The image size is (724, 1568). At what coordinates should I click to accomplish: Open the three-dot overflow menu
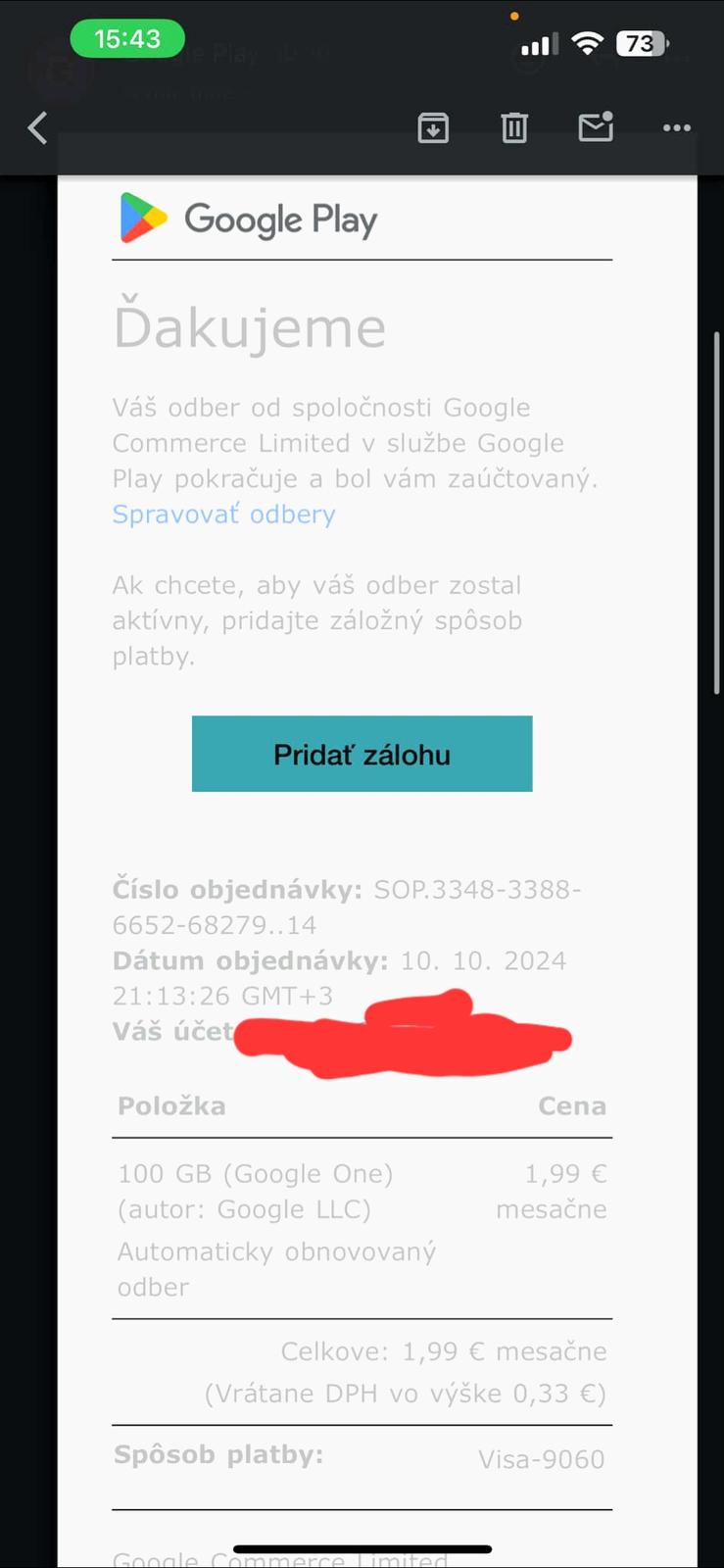pos(676,127)
